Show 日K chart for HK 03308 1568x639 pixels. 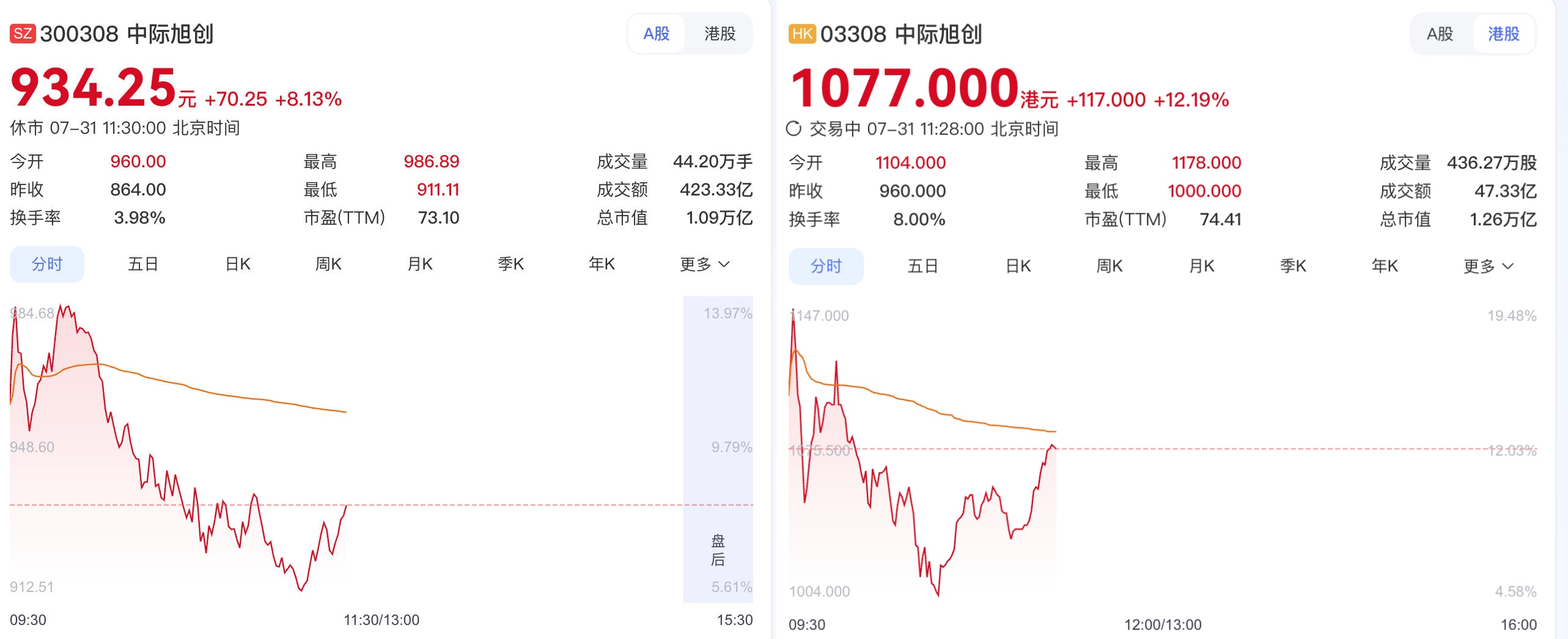pos(1018,266)
